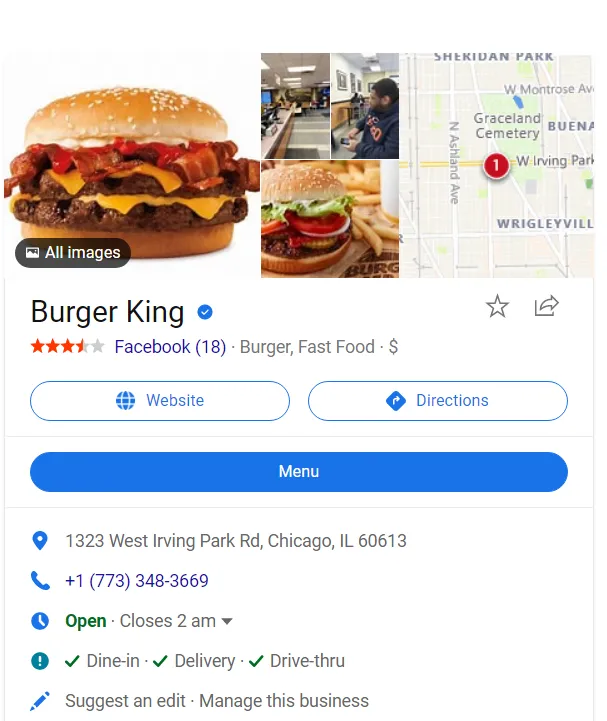Viewport: 607px width, 721px height.
Task: Visit the Burger King website
Action: (160, 401)
